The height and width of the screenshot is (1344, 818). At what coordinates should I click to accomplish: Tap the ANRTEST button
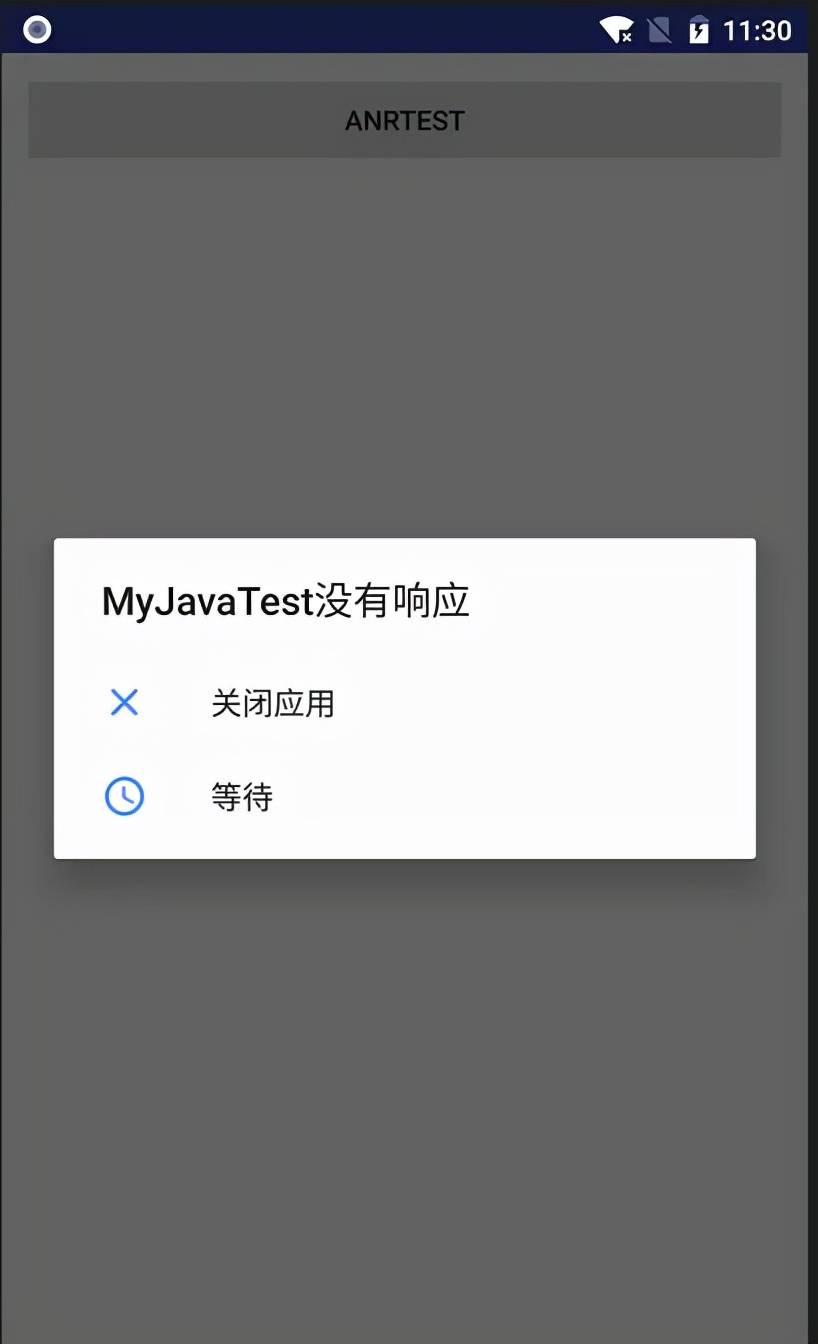pyautogui.click(x=404, y=120)
